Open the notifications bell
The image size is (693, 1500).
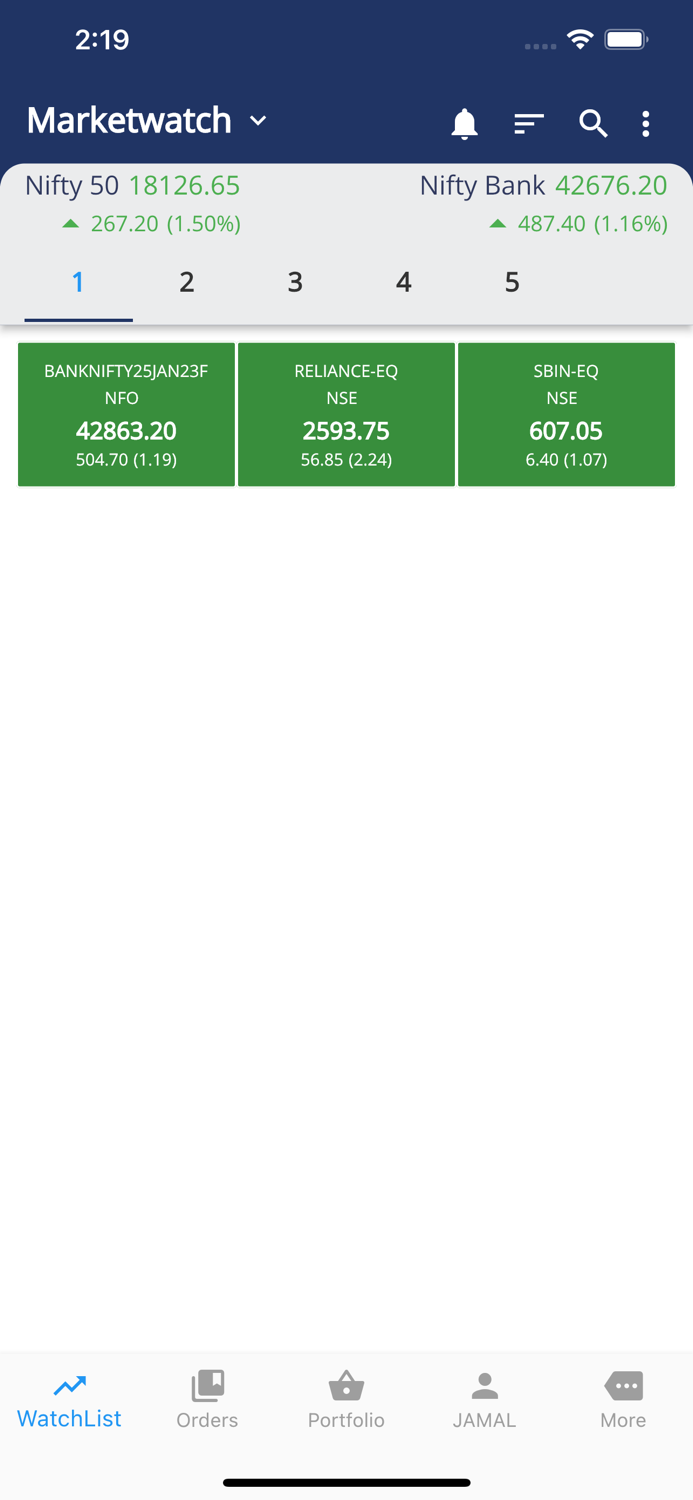coord(464,123)
